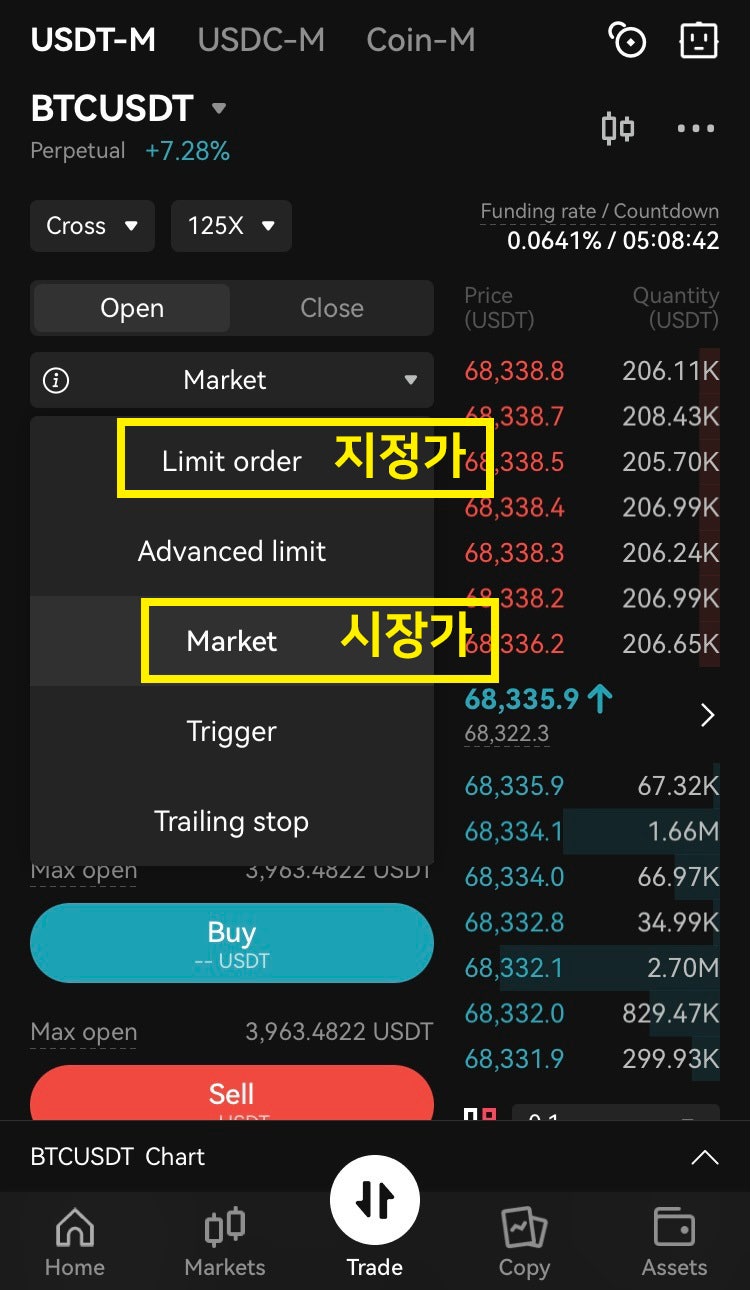Open the Markets section in bottom navigation
The height and width of the screenshot is (1290, 750).
click(x=224, y=1240)
